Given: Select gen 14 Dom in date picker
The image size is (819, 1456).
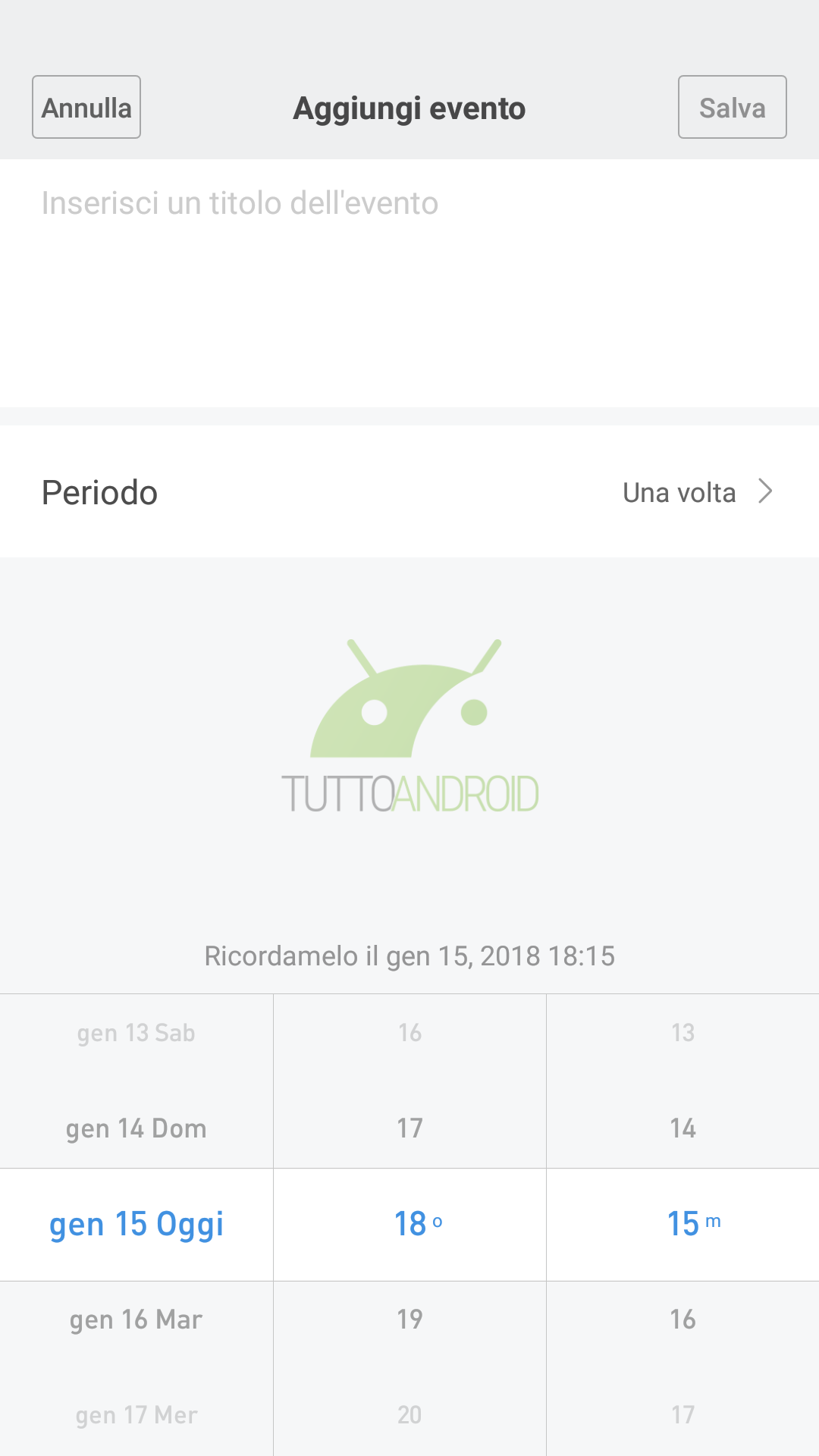Looking at the screenshot, I should click(x=136, y=1128).
